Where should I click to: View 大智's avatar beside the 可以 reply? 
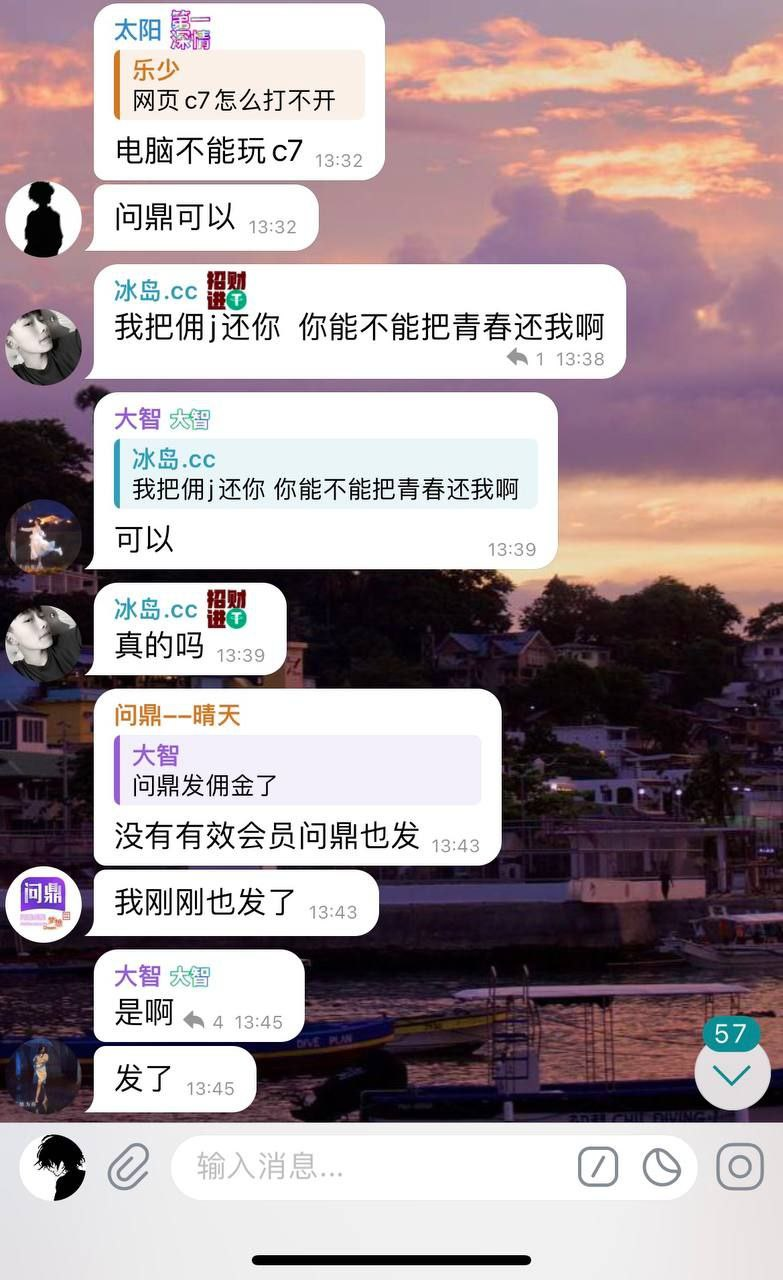[44, 537]
